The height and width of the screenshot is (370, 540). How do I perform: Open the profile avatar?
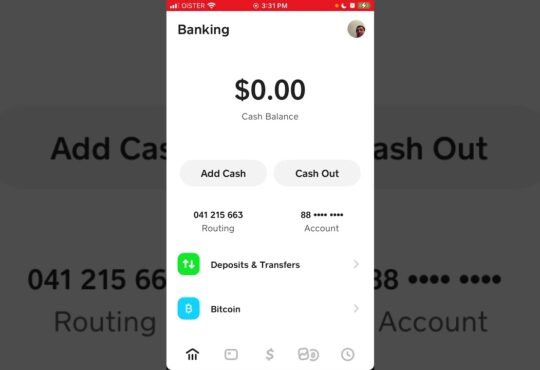[356, 29]
